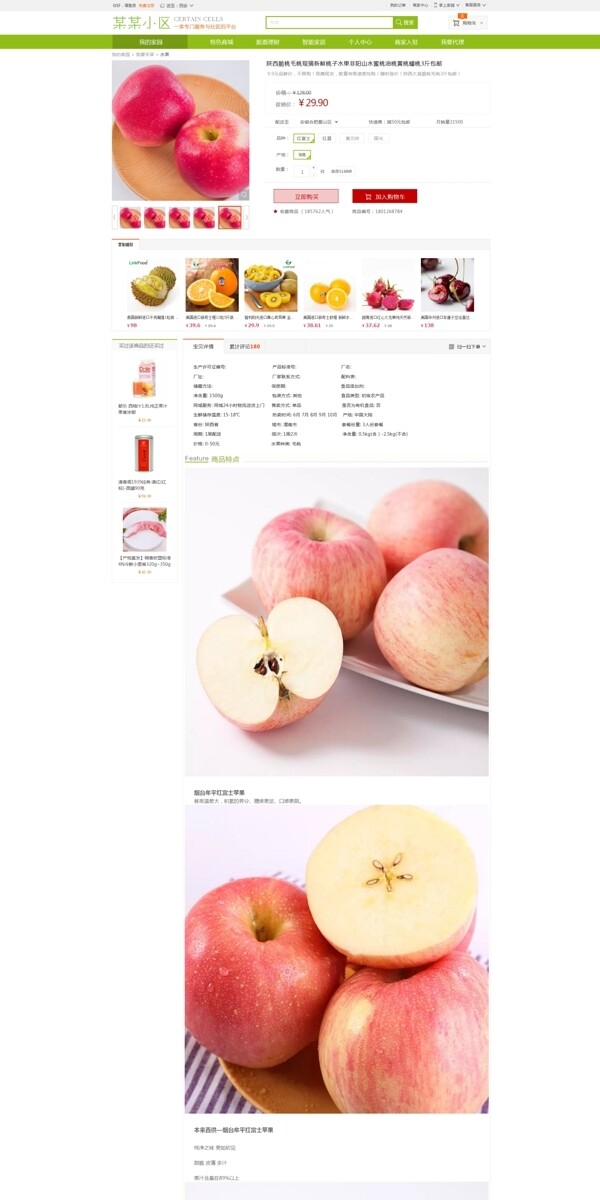
Task: Choose the 红富士 variety option
Action: pos(303,138)
